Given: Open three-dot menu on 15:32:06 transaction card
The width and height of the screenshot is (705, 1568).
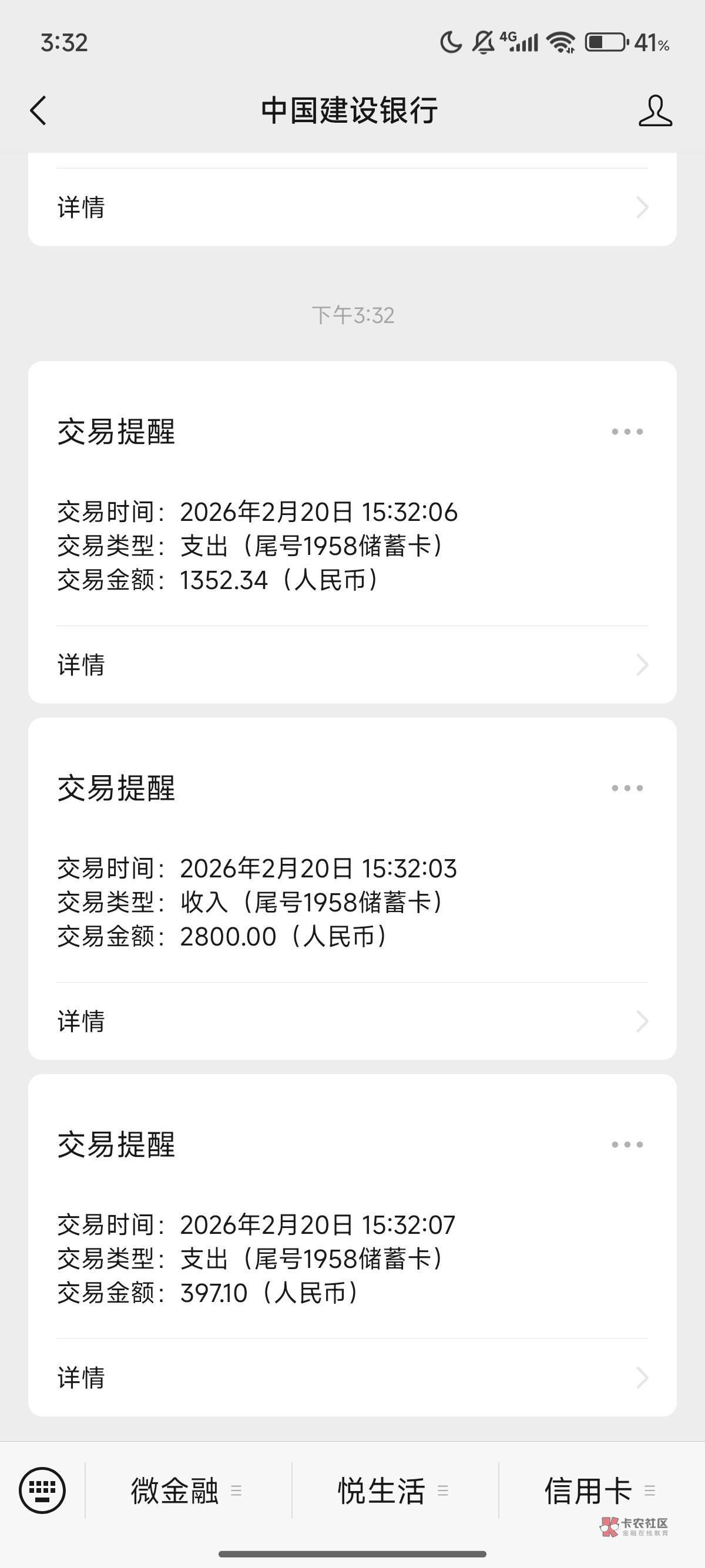Looking at the screenshot, I should coord(627,432).
